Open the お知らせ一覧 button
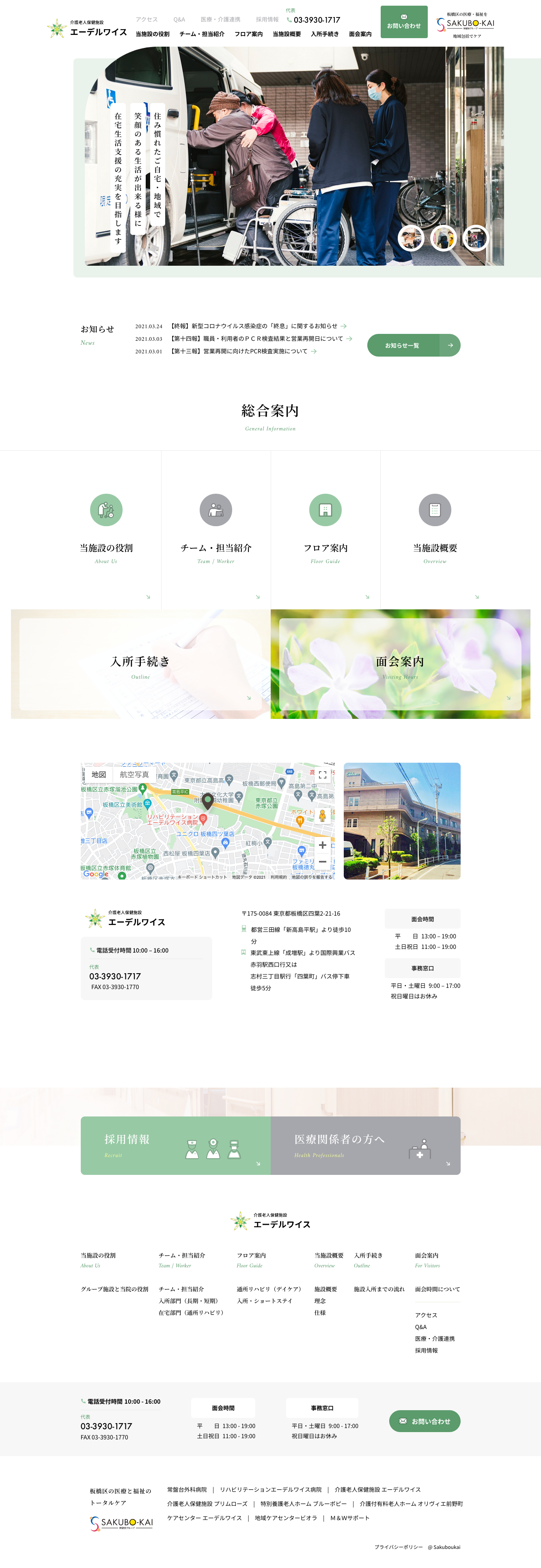 pyautogui.click(x=413, y=345)
